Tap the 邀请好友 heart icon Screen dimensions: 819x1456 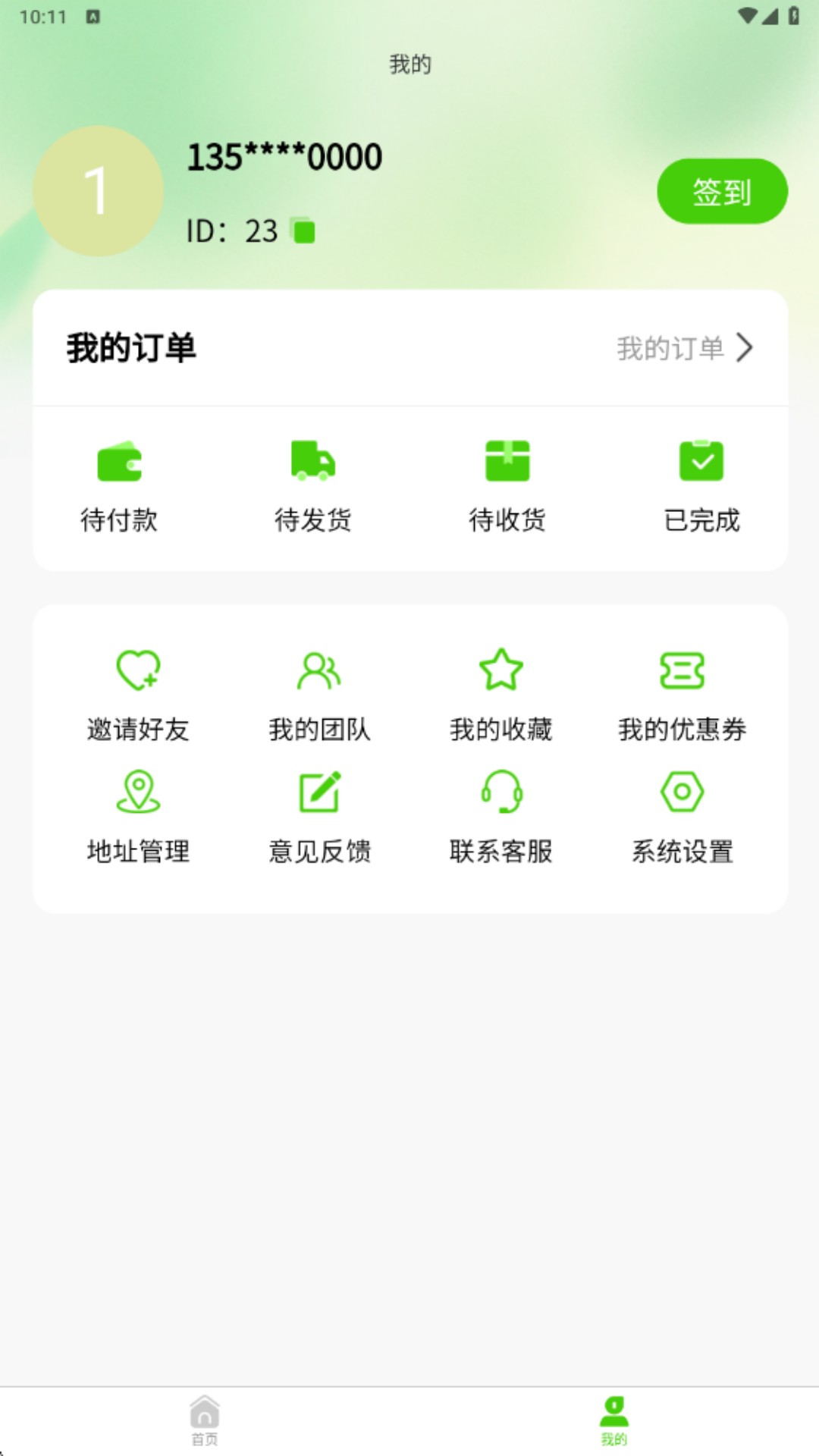click(x=139, y=669)
